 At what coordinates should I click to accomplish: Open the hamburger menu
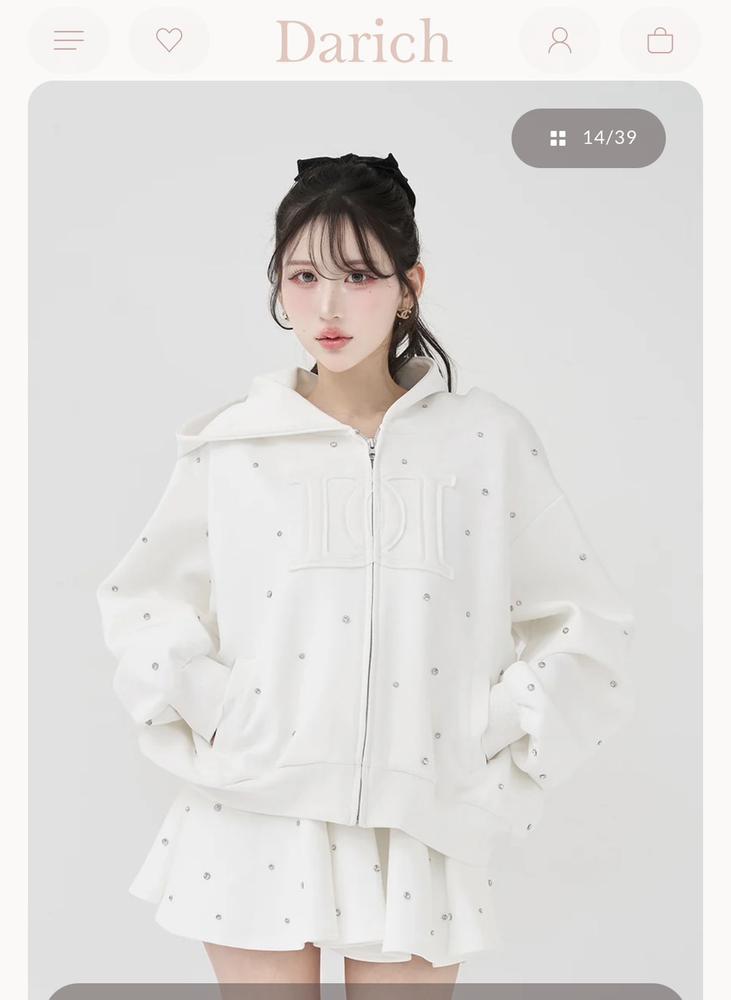coord(69,40)
